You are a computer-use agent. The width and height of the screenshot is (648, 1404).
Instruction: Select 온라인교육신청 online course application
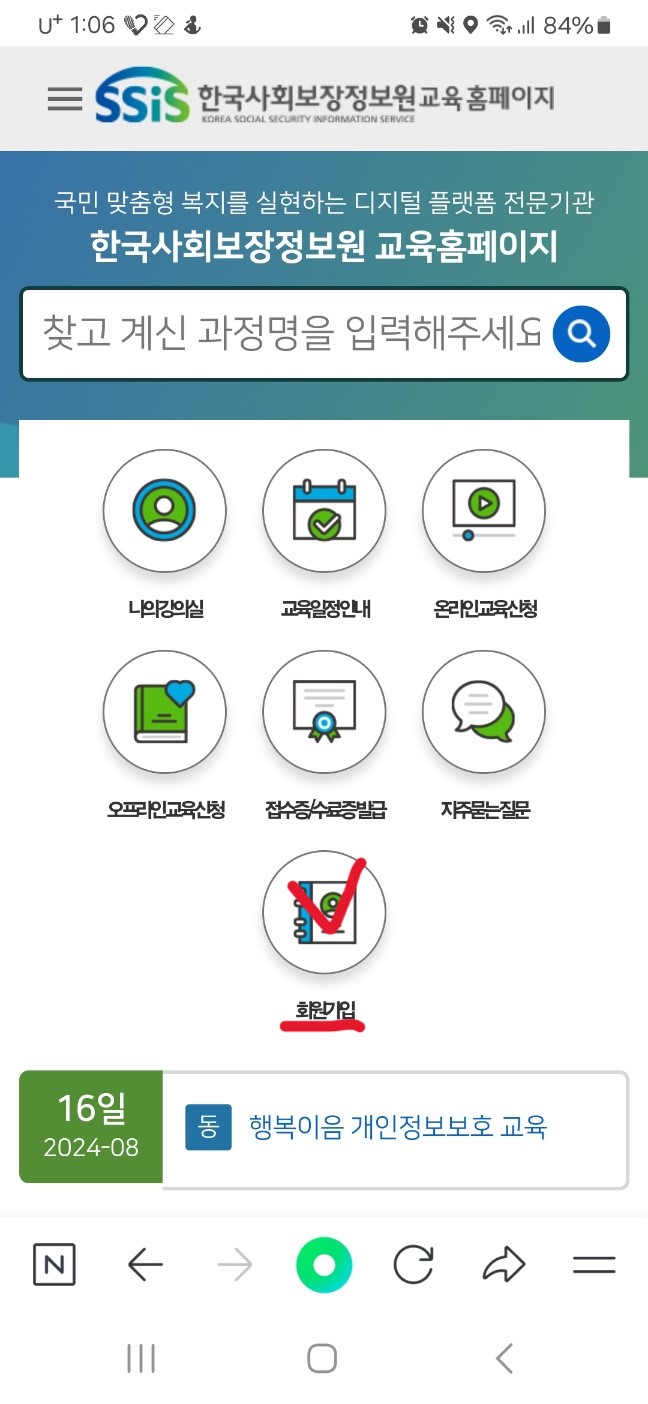click(484, 511)
